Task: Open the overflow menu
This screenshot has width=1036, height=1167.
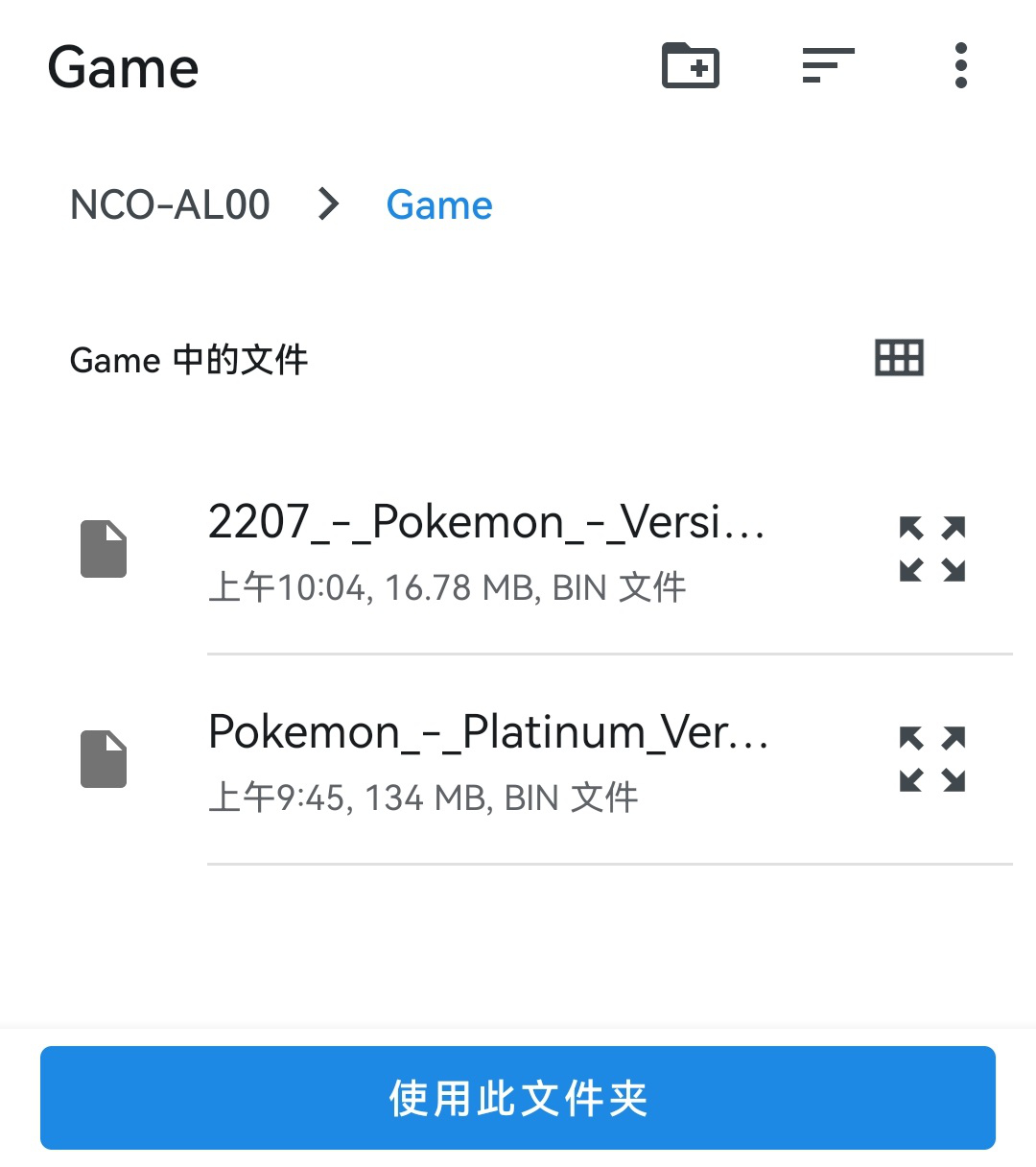Action: click(x=960, y=66)
